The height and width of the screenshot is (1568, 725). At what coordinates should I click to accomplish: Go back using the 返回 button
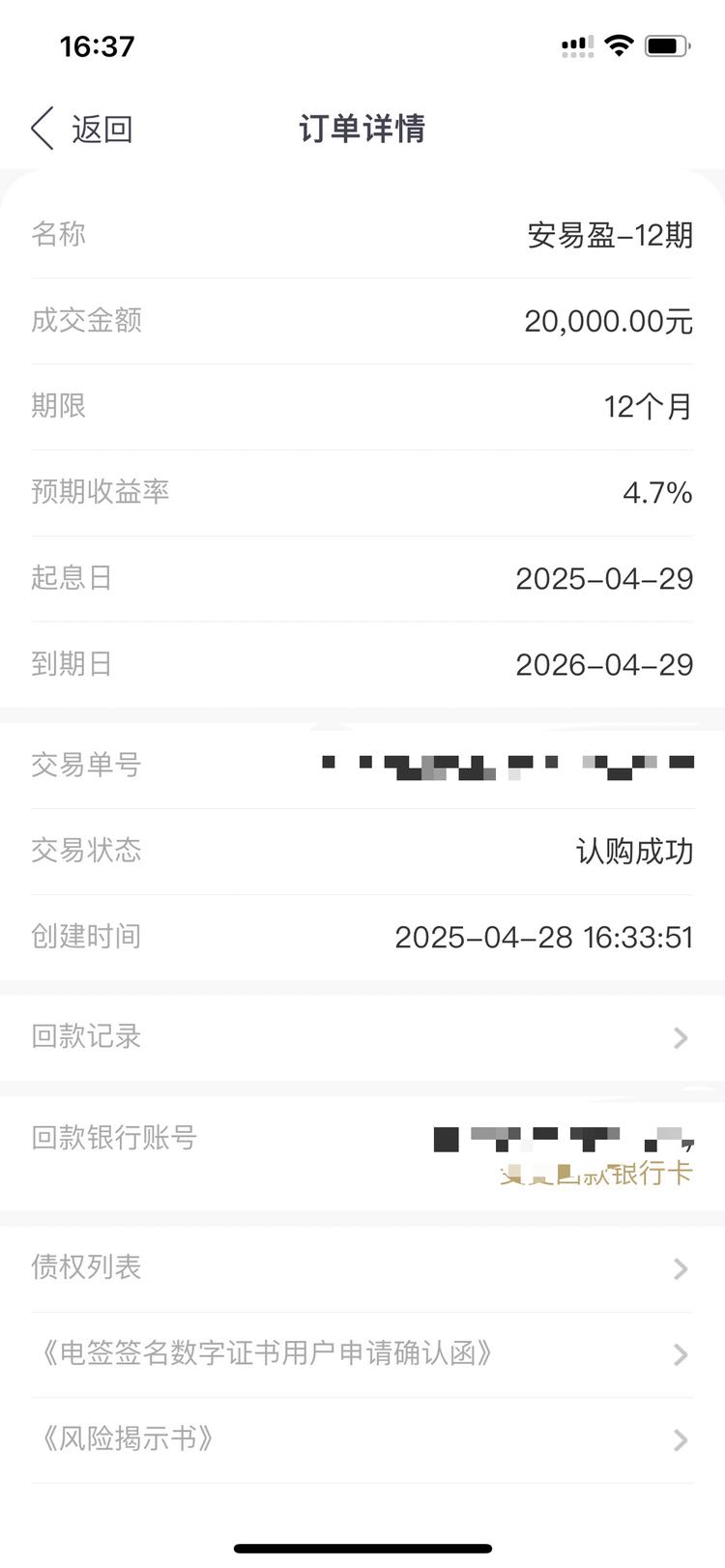(82, 129)
